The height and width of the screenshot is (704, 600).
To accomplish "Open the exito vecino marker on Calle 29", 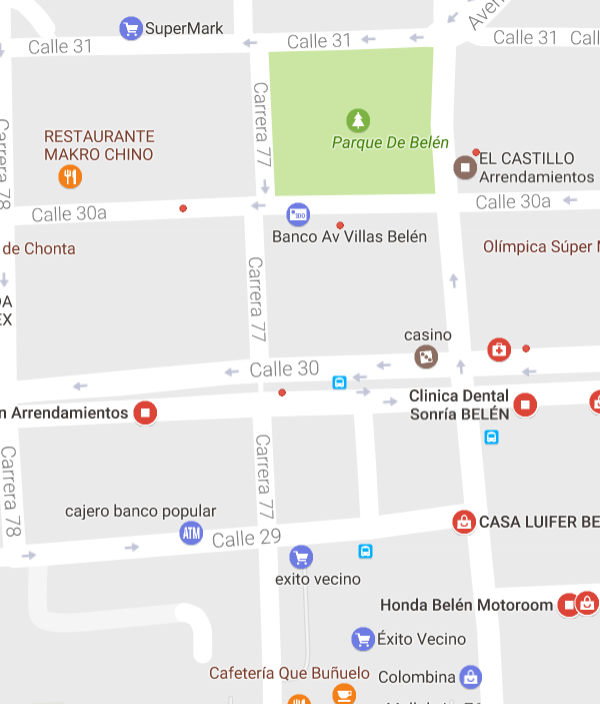I will (x=300, y=557).
